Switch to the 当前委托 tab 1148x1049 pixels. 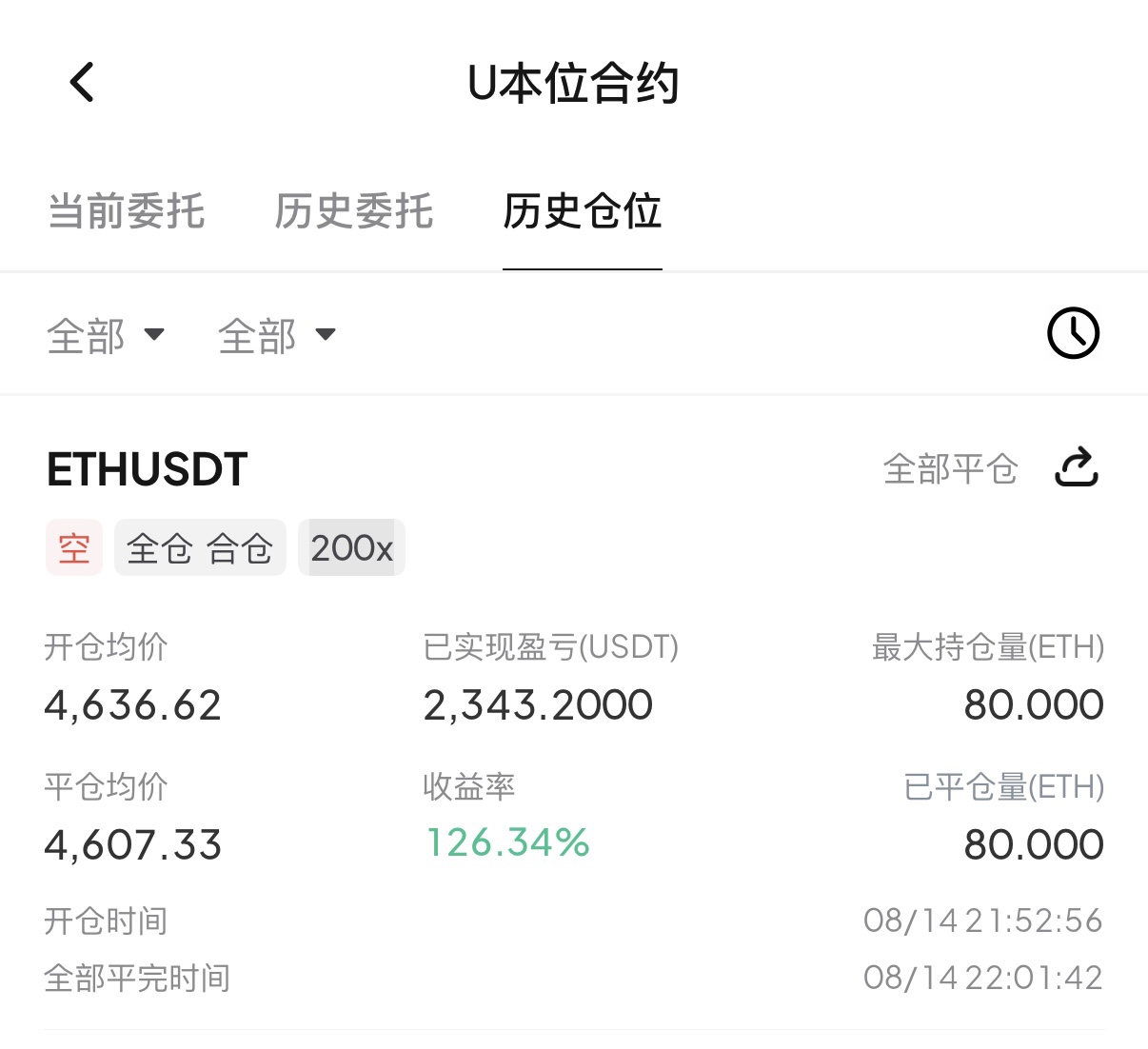tap(127, 211)
